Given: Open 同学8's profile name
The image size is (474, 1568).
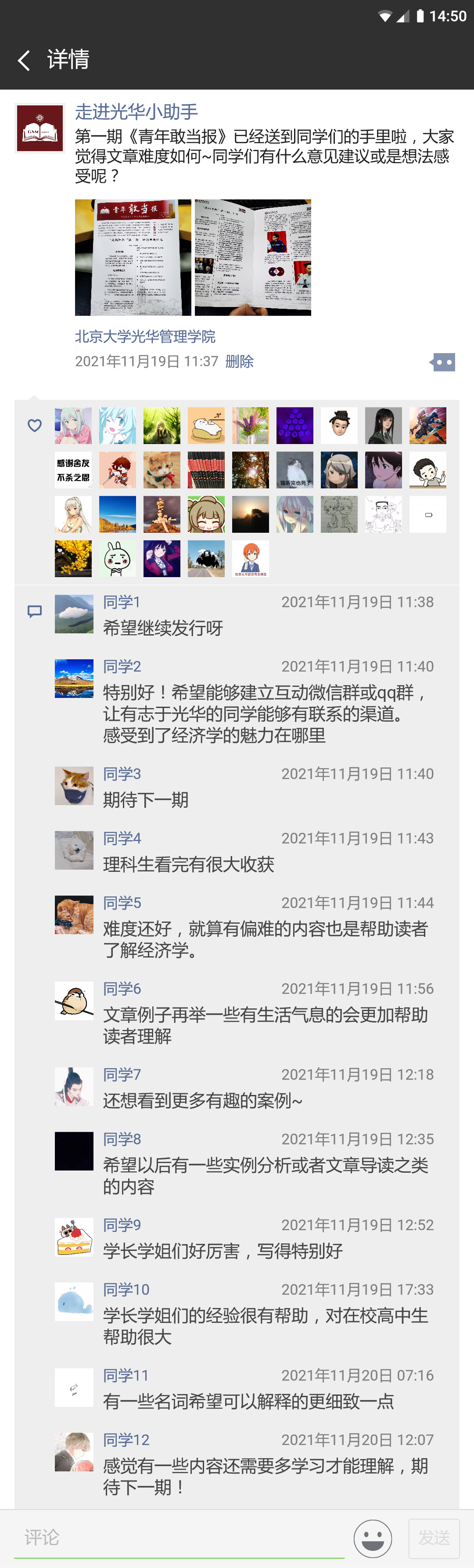Looking at the screenshot, I should coord(122,1139).
